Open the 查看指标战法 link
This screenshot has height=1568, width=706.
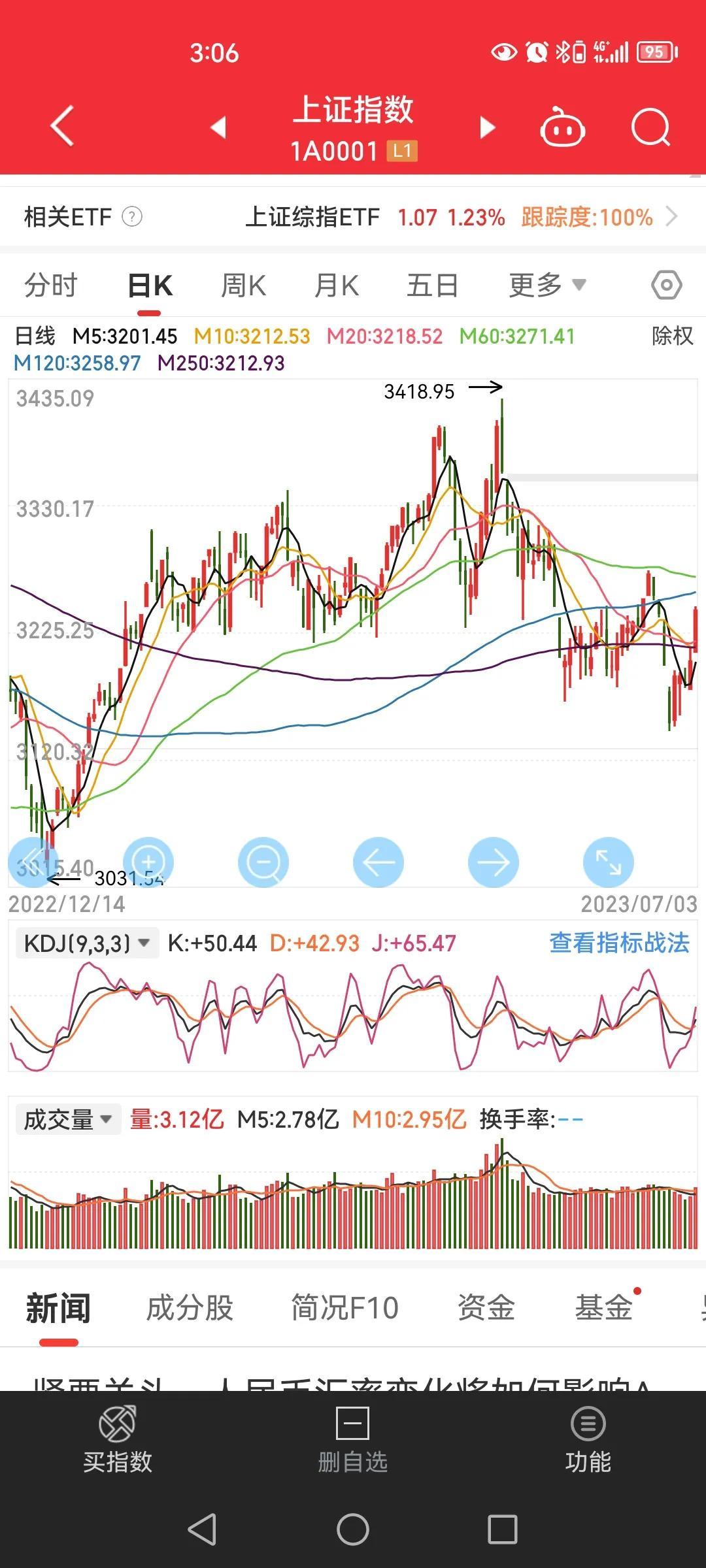619,943
